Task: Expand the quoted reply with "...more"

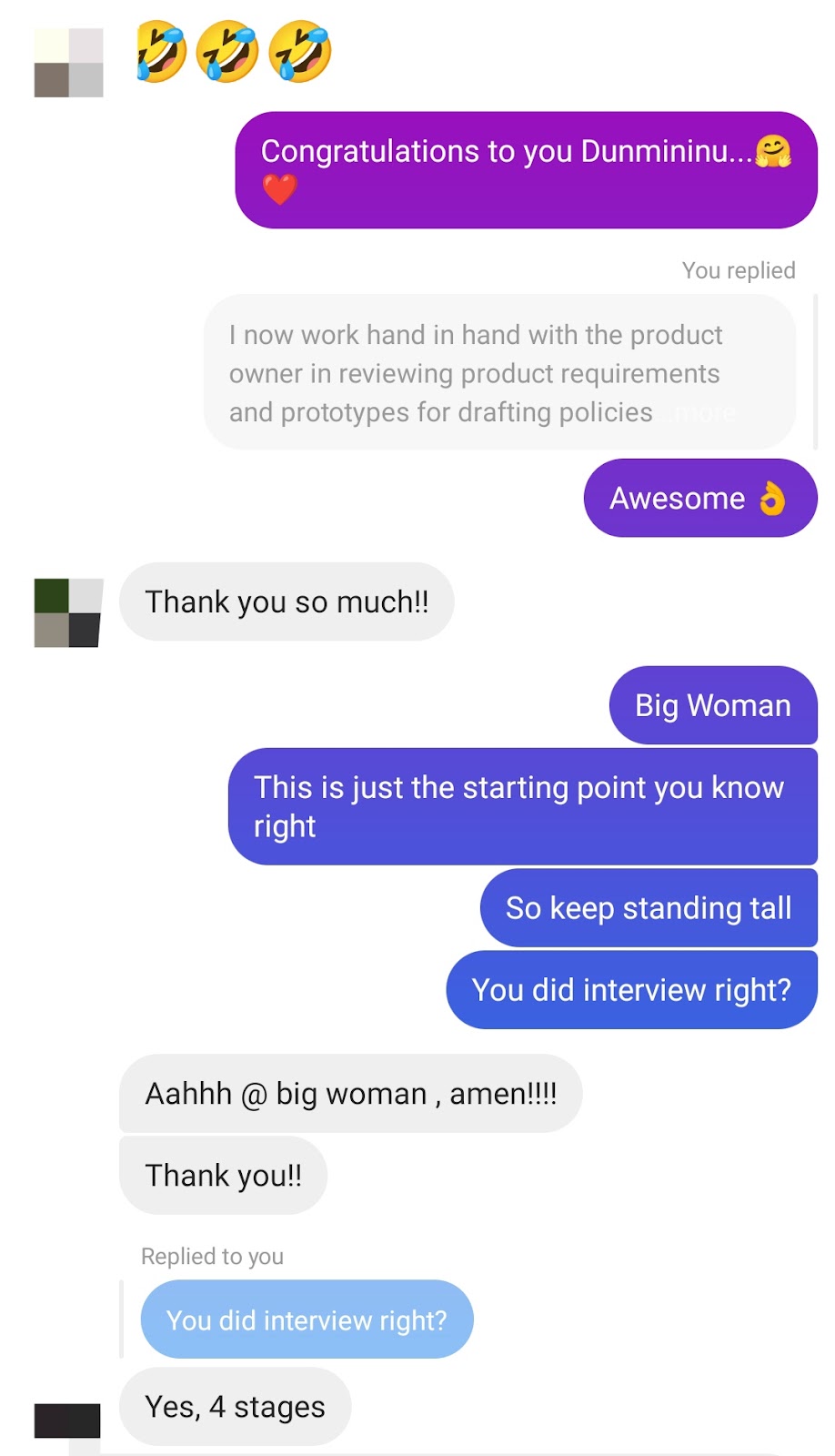Action: (x=702, y=413)
